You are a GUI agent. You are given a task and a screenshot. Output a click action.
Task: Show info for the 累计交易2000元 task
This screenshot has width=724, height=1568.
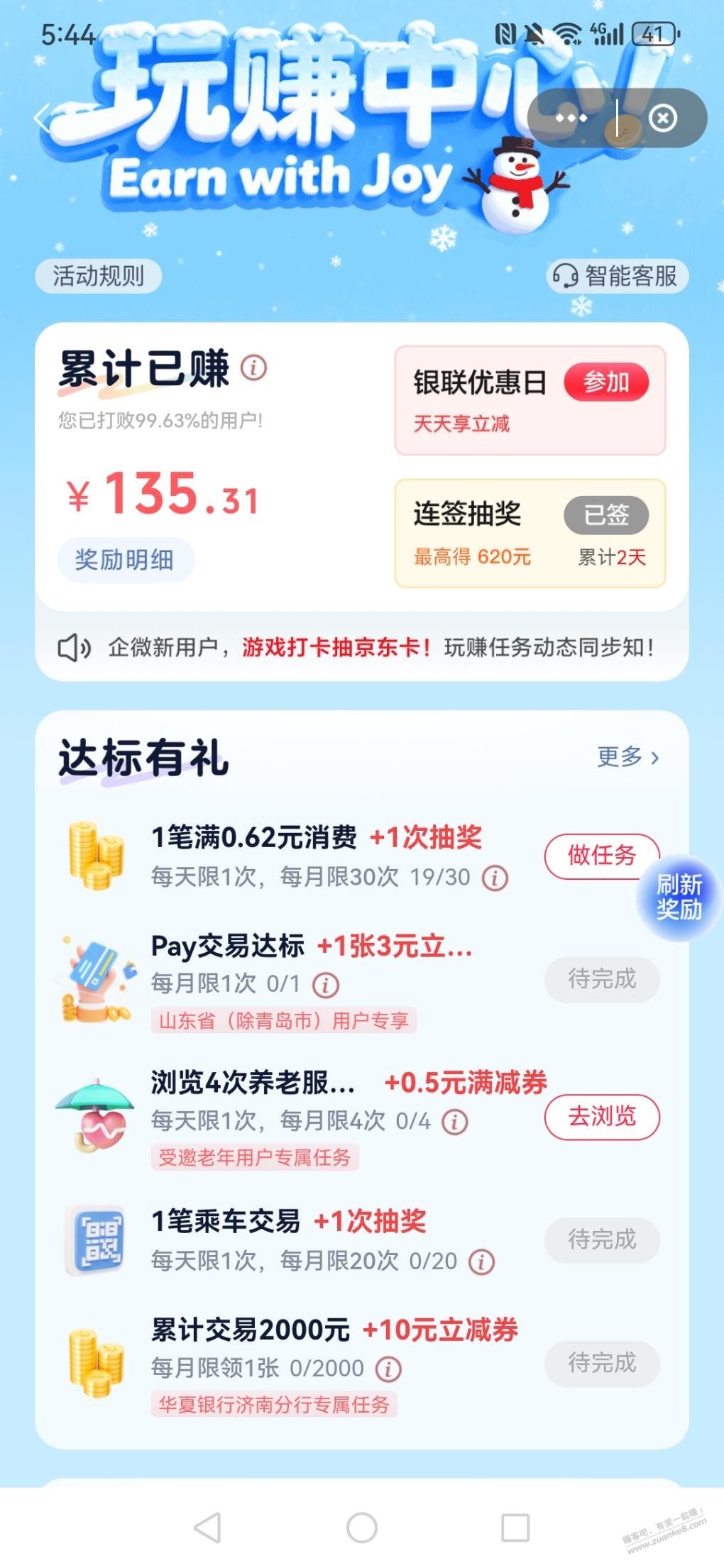[388, 1369]
